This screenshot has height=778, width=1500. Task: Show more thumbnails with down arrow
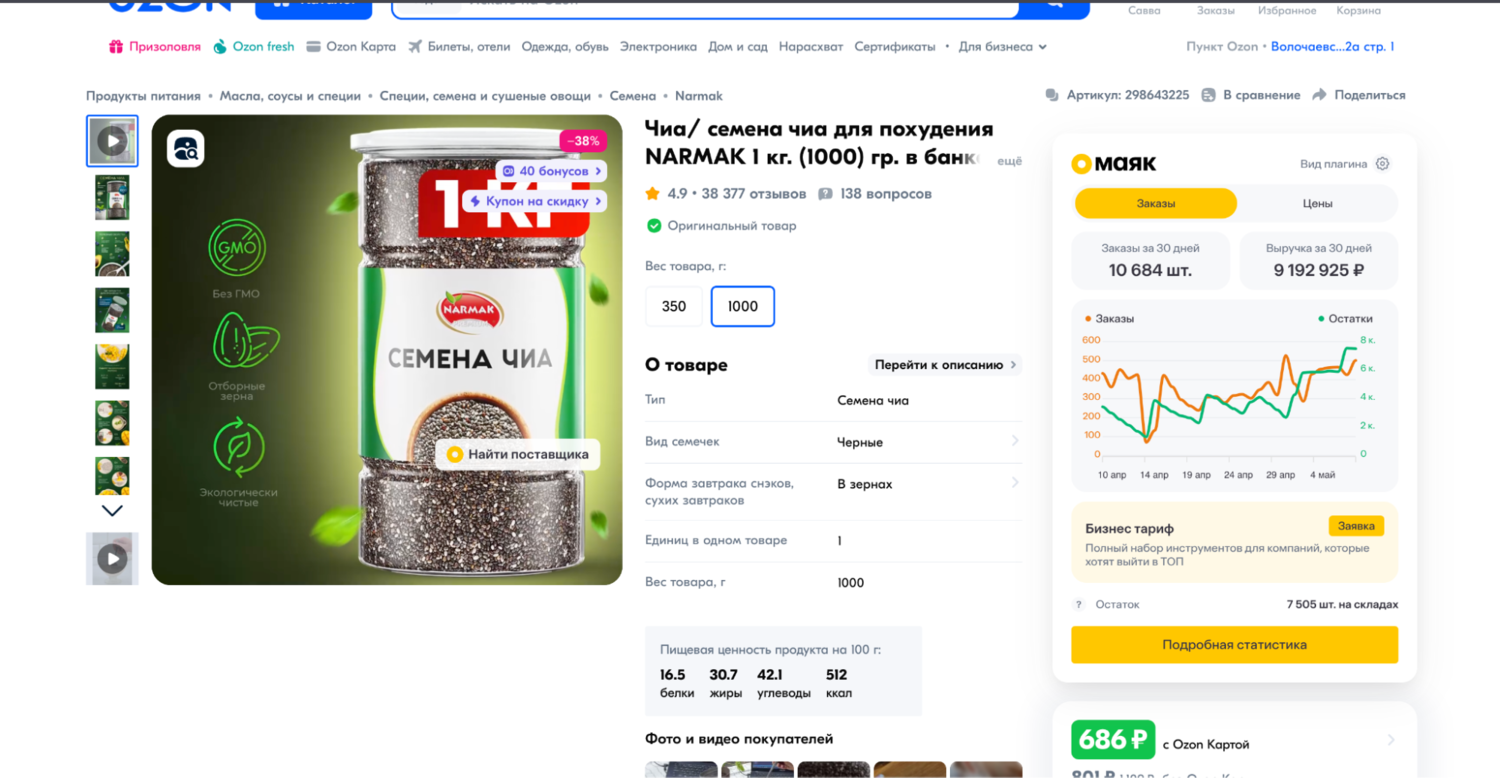click(112, 511)
